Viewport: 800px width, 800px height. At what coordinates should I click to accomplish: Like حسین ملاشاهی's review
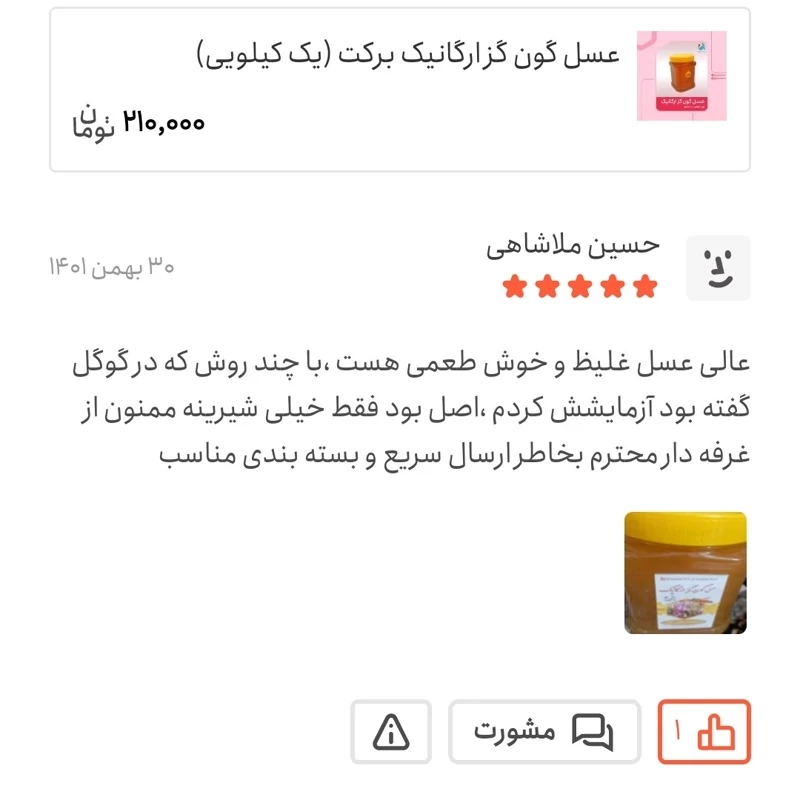pyautogui.click(x=704, y=732)
